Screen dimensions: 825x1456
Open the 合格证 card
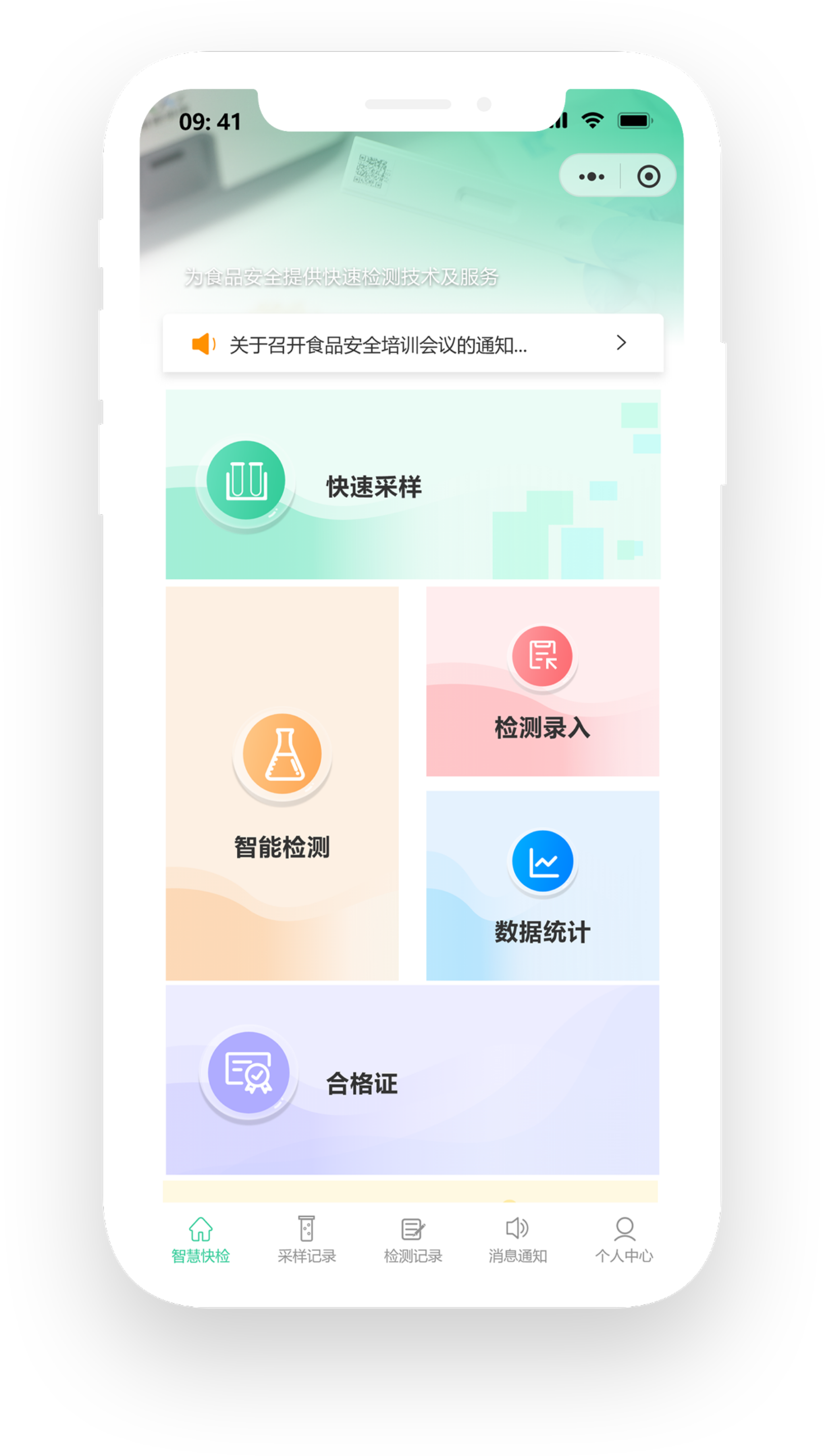[413, 1080]
